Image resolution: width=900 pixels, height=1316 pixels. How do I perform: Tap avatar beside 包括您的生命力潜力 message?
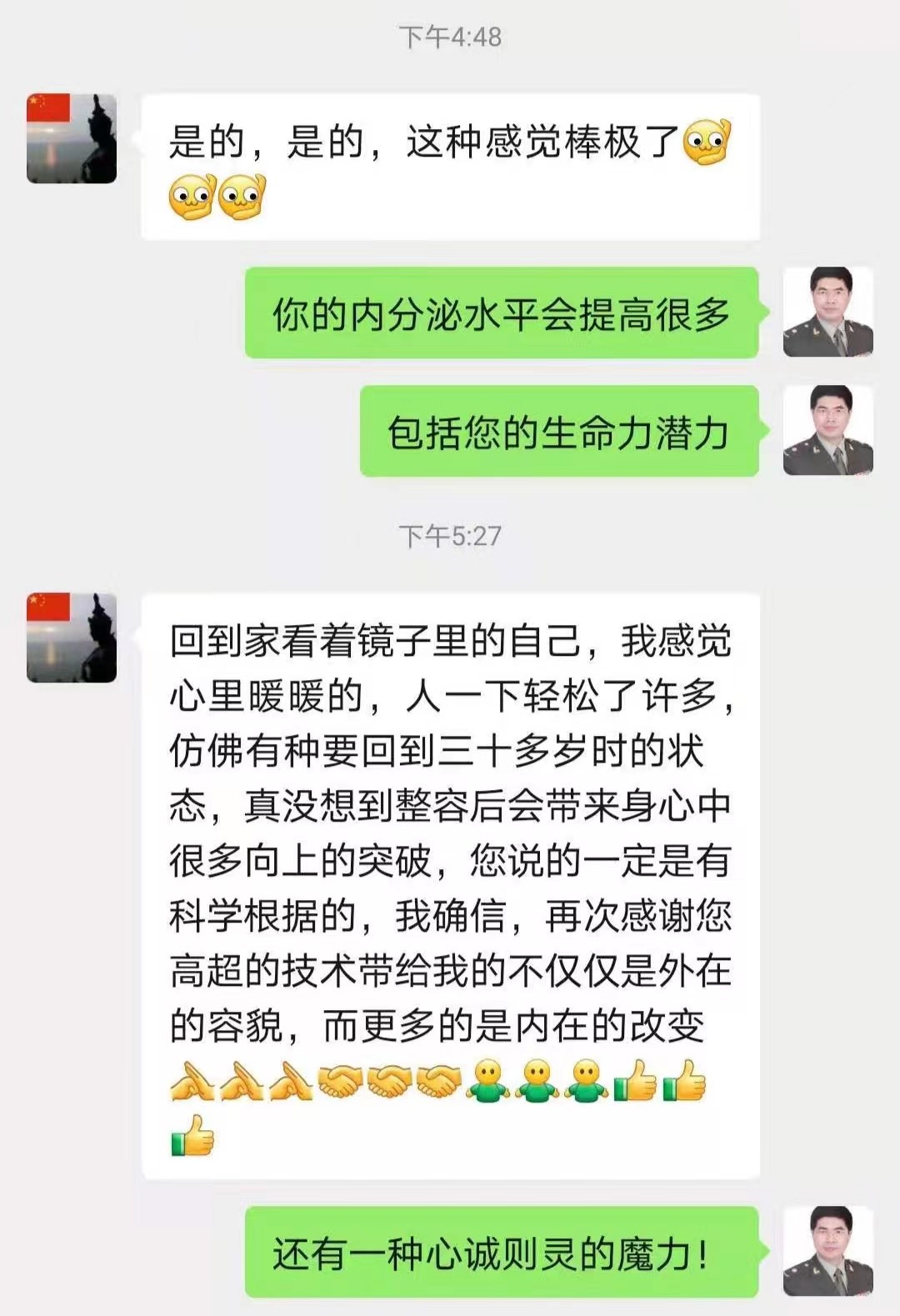click(x=827, y=430)
